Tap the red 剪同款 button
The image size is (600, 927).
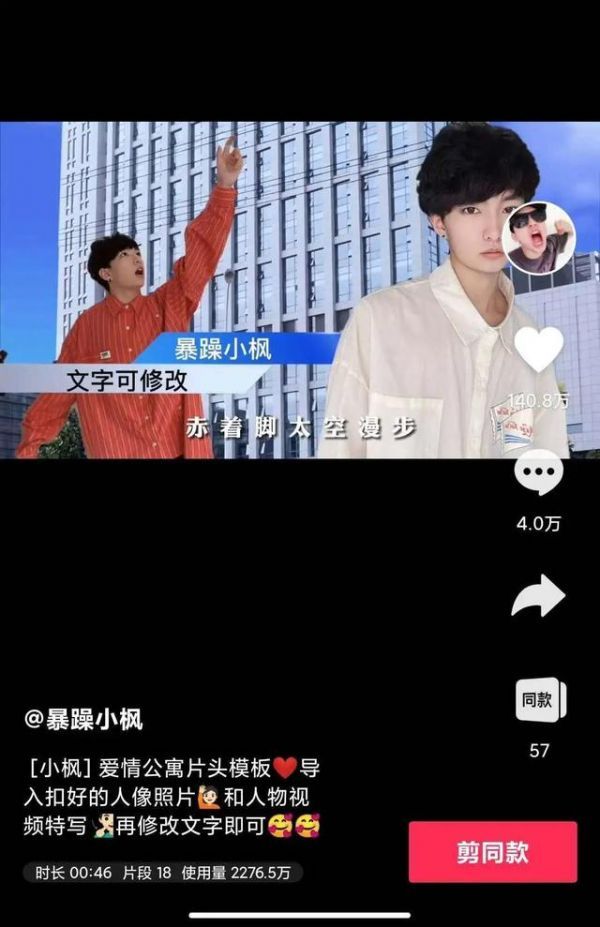pyautogui.click(x=492, y=852)
